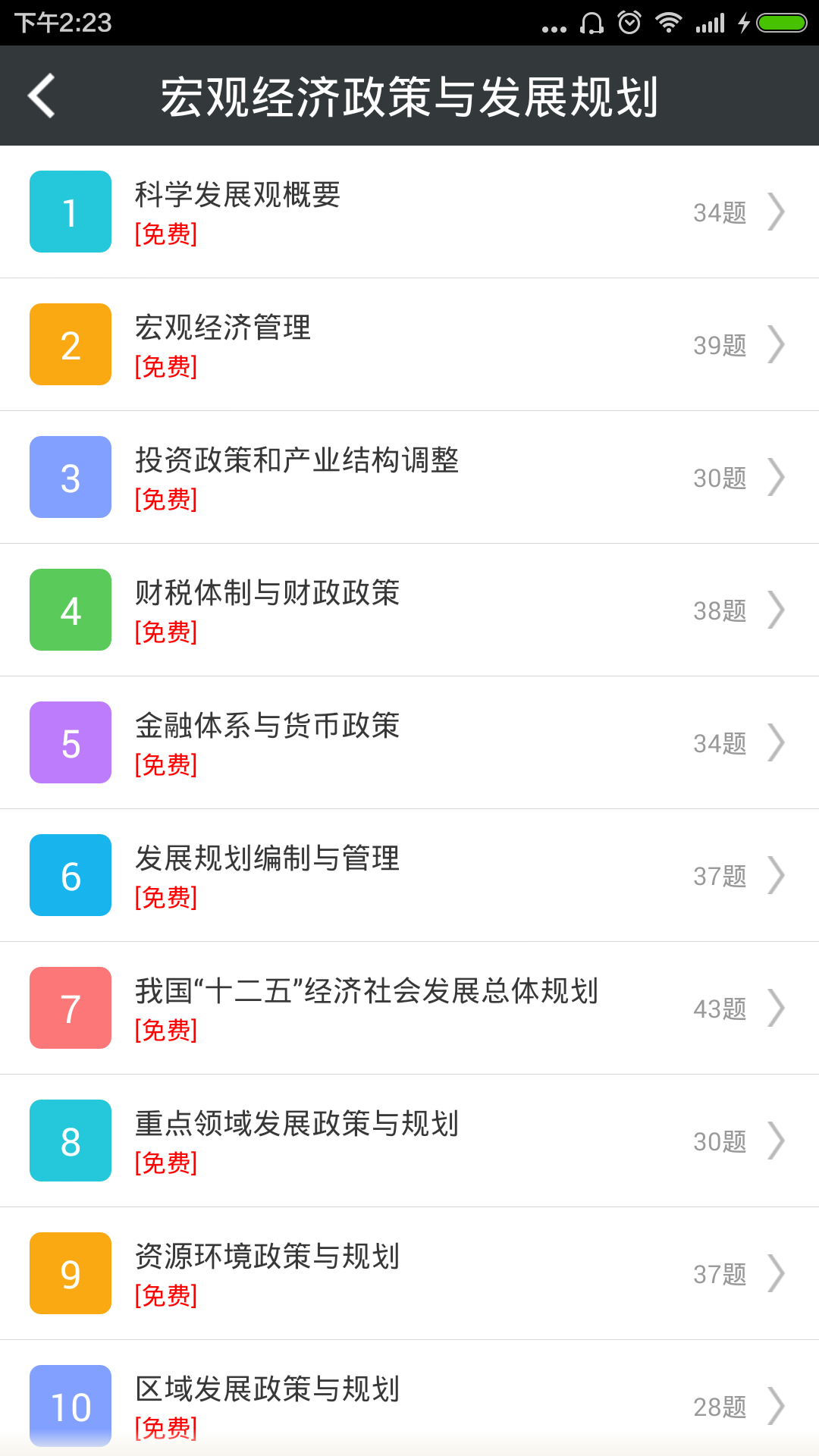Tap the orange chapter 2 number badge
Screen dimensions: 819x1456
click(x=70, y=344)
